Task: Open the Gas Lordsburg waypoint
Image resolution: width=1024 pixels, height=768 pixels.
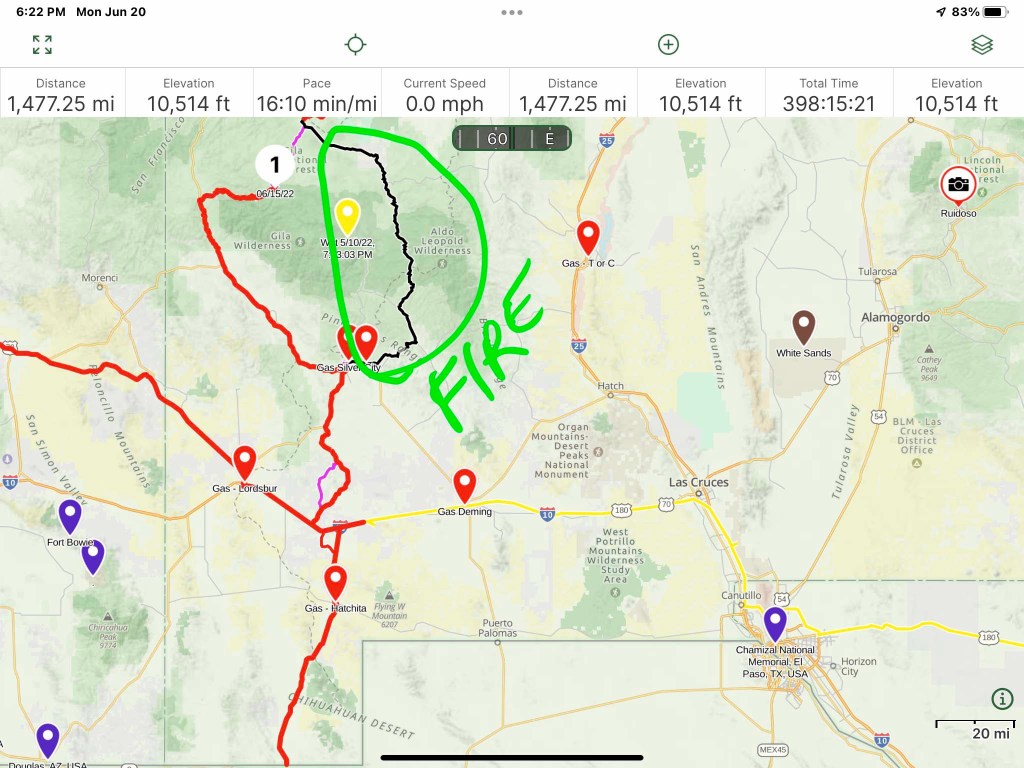Action: point(245,462)
